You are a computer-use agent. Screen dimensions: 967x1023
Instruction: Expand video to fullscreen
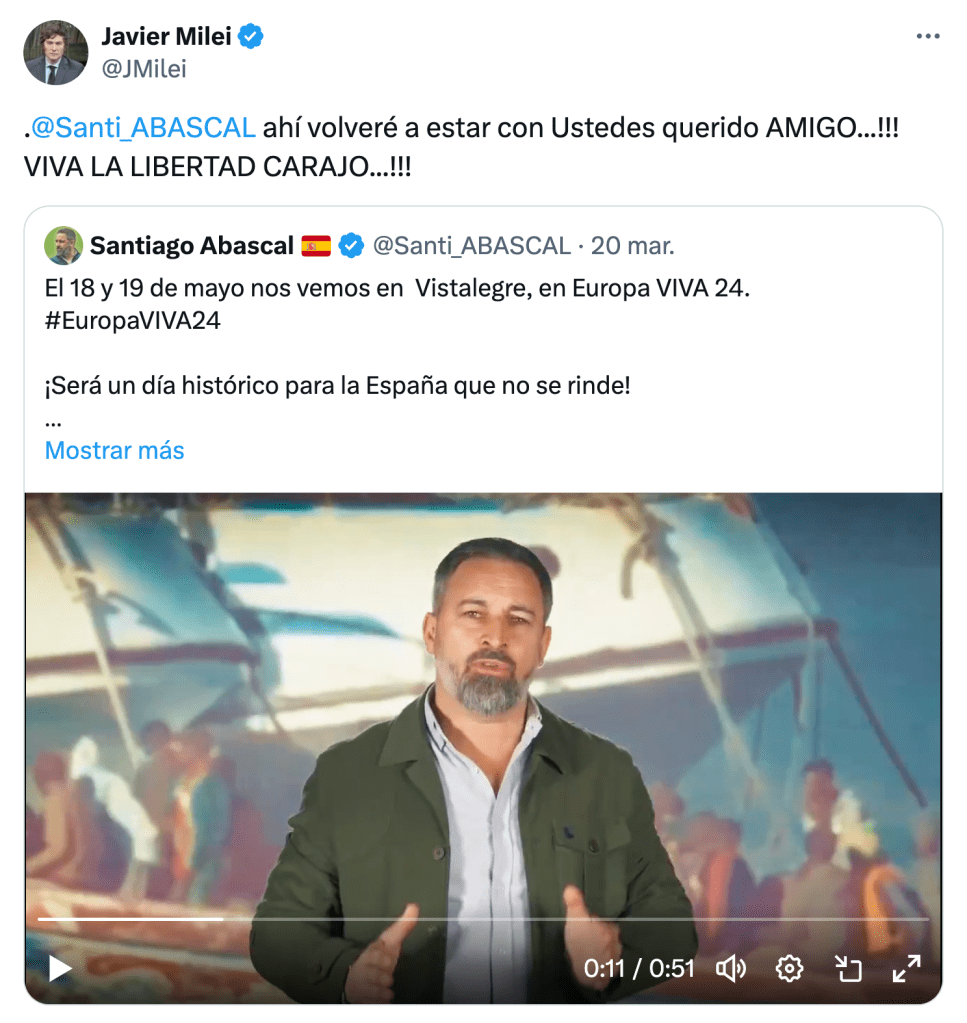point(906,968)
